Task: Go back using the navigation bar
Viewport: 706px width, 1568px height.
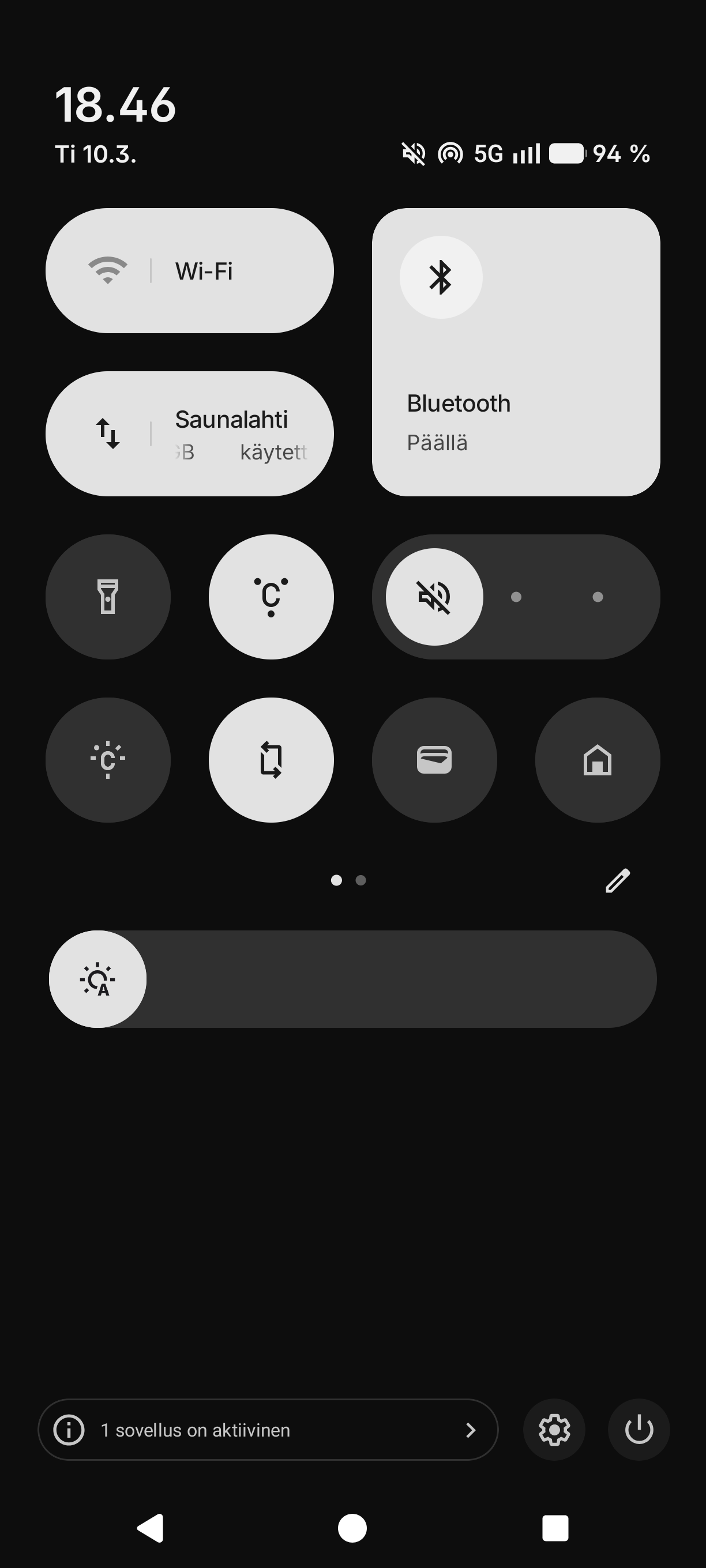Action: click(151, 1528)
